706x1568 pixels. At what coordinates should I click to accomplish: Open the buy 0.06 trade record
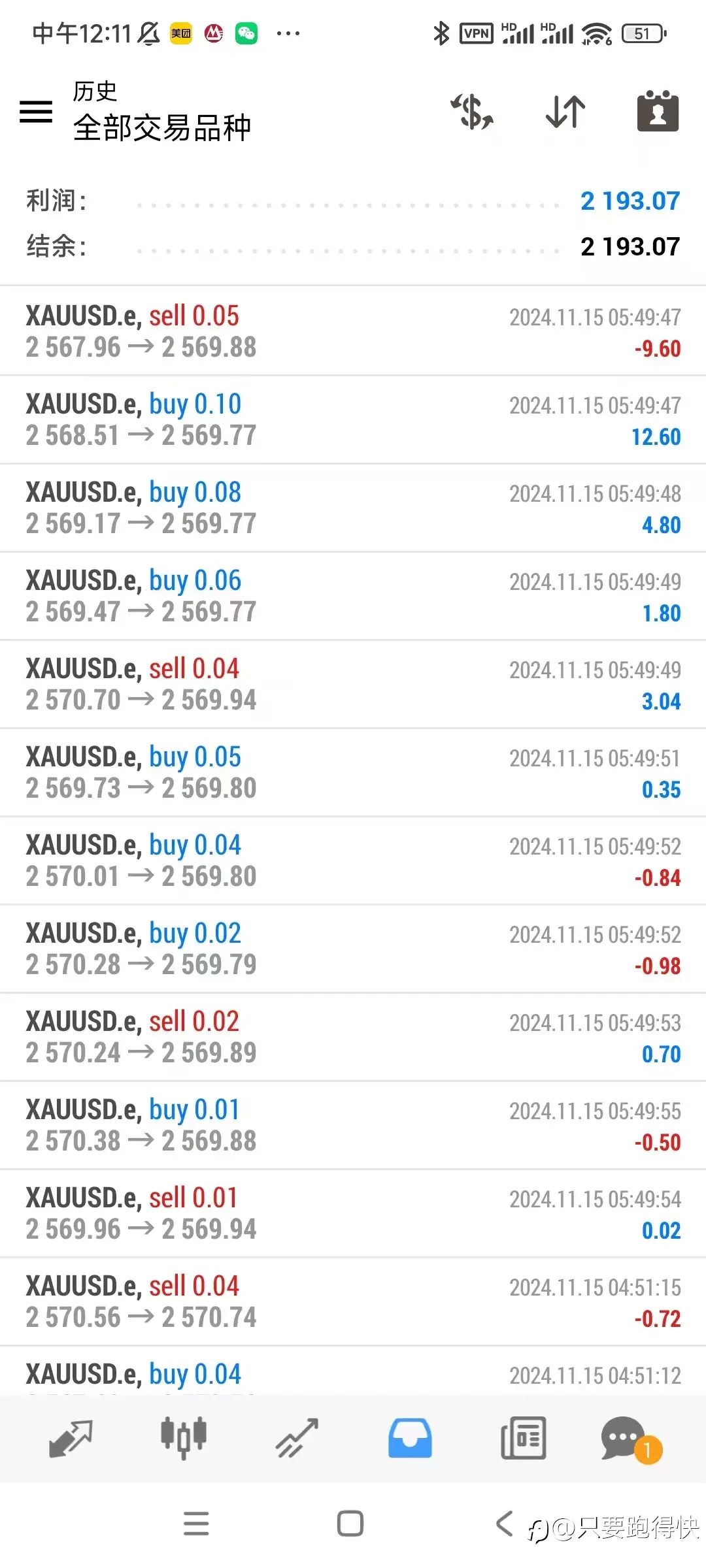click(353, 596)
